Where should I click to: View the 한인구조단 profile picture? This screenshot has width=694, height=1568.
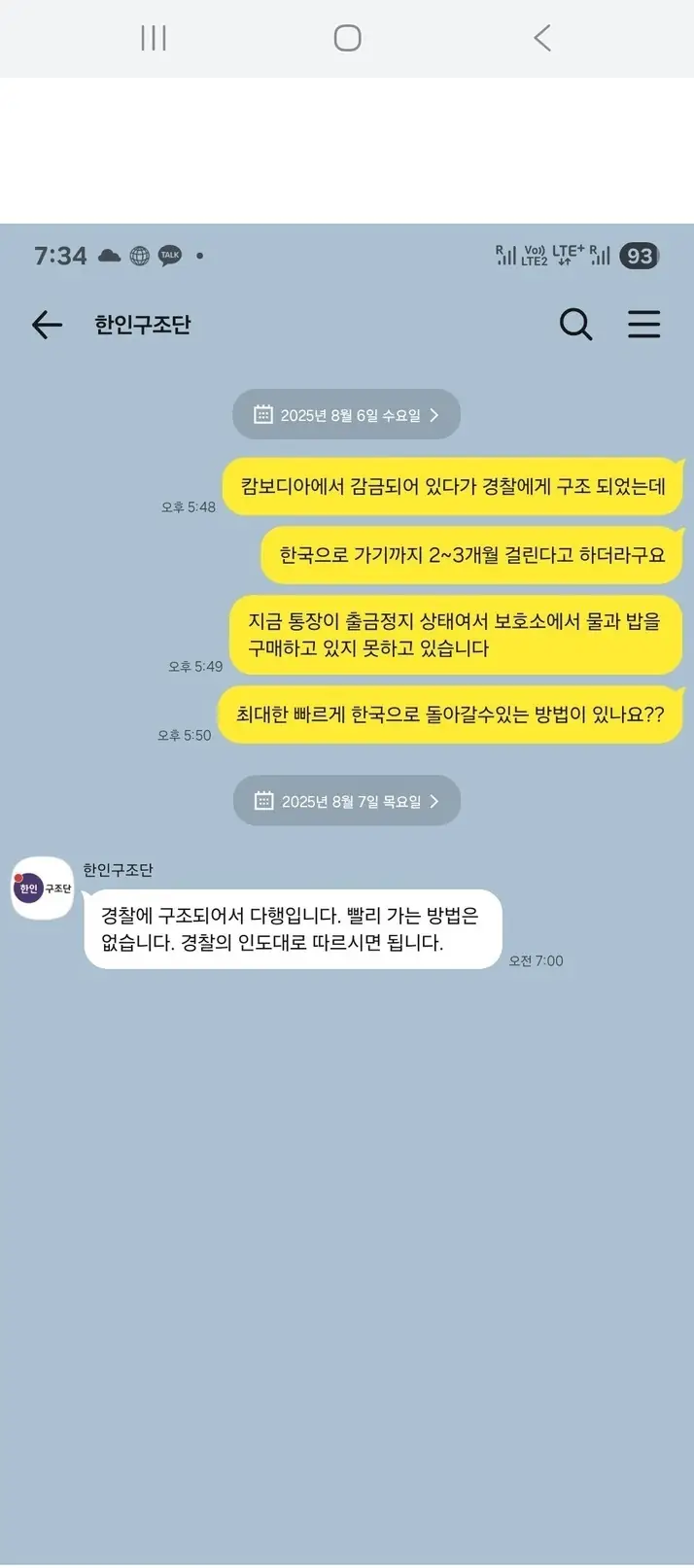42,888
